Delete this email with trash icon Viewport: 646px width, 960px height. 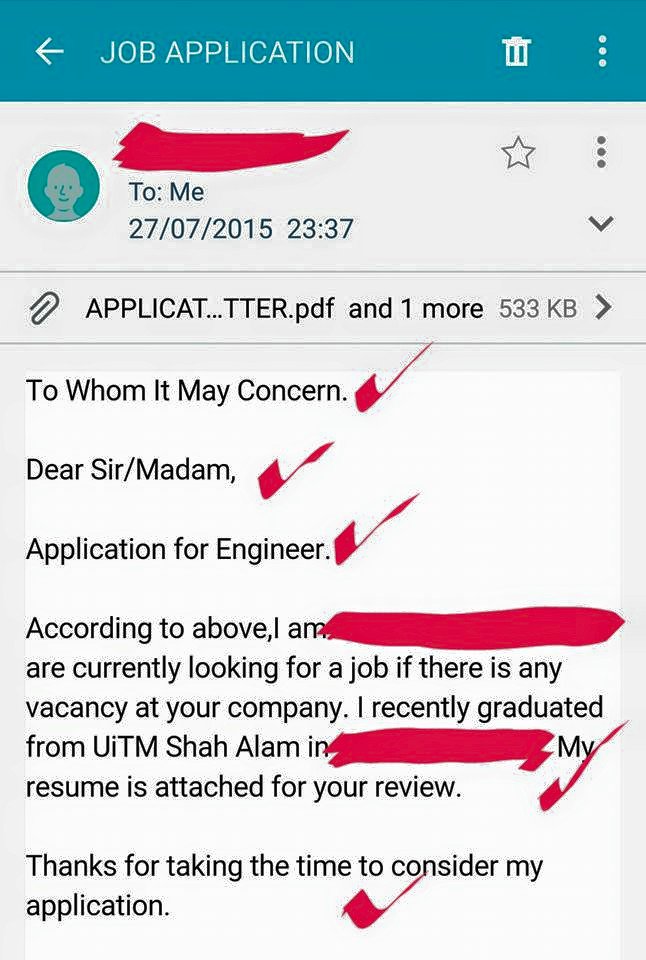click(516, 52)
